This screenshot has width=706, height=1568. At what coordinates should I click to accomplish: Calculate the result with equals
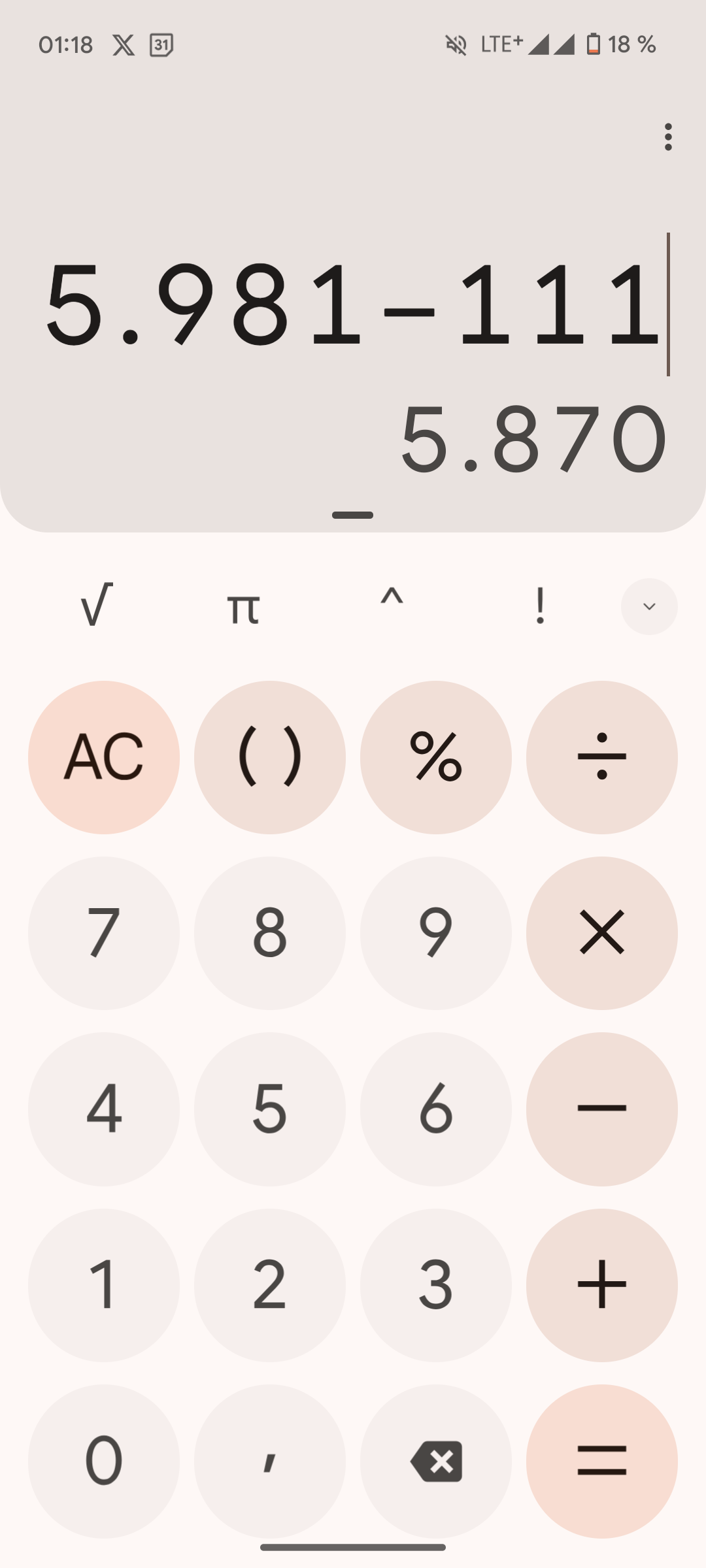pos(601,1460)
